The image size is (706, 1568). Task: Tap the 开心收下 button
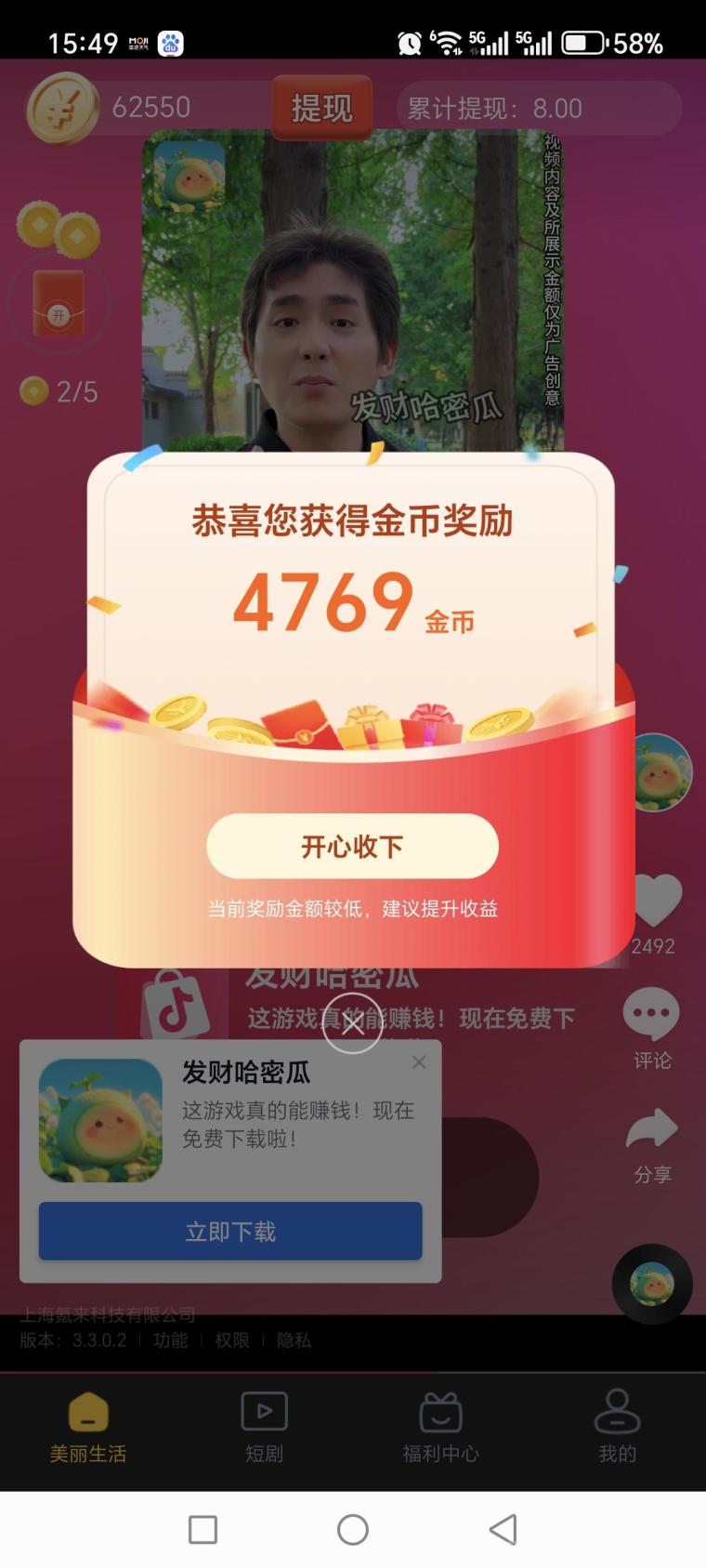coord(352,846)
